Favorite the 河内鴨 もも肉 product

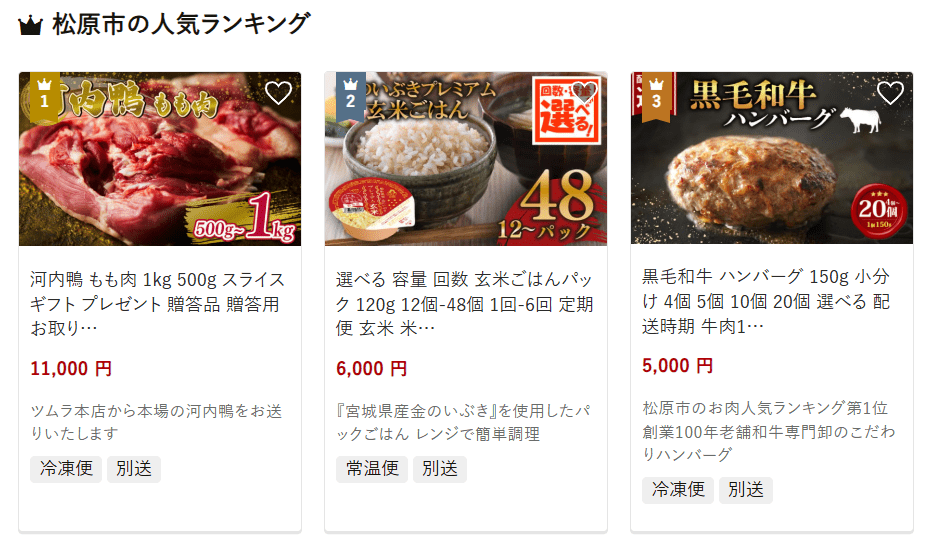278,94
